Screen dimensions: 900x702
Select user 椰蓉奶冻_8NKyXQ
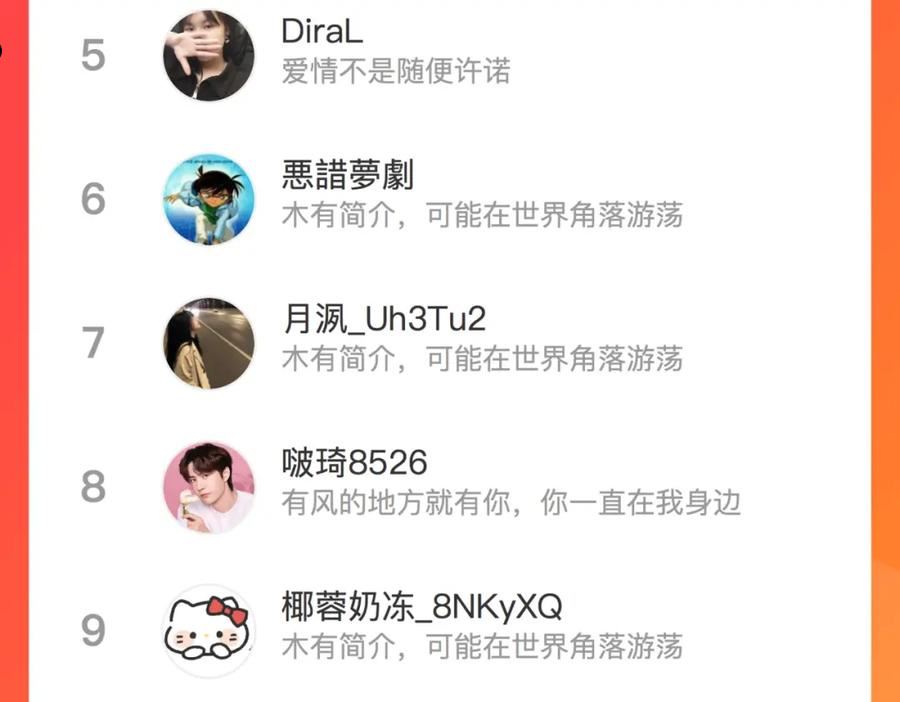[x=450, y=630]
